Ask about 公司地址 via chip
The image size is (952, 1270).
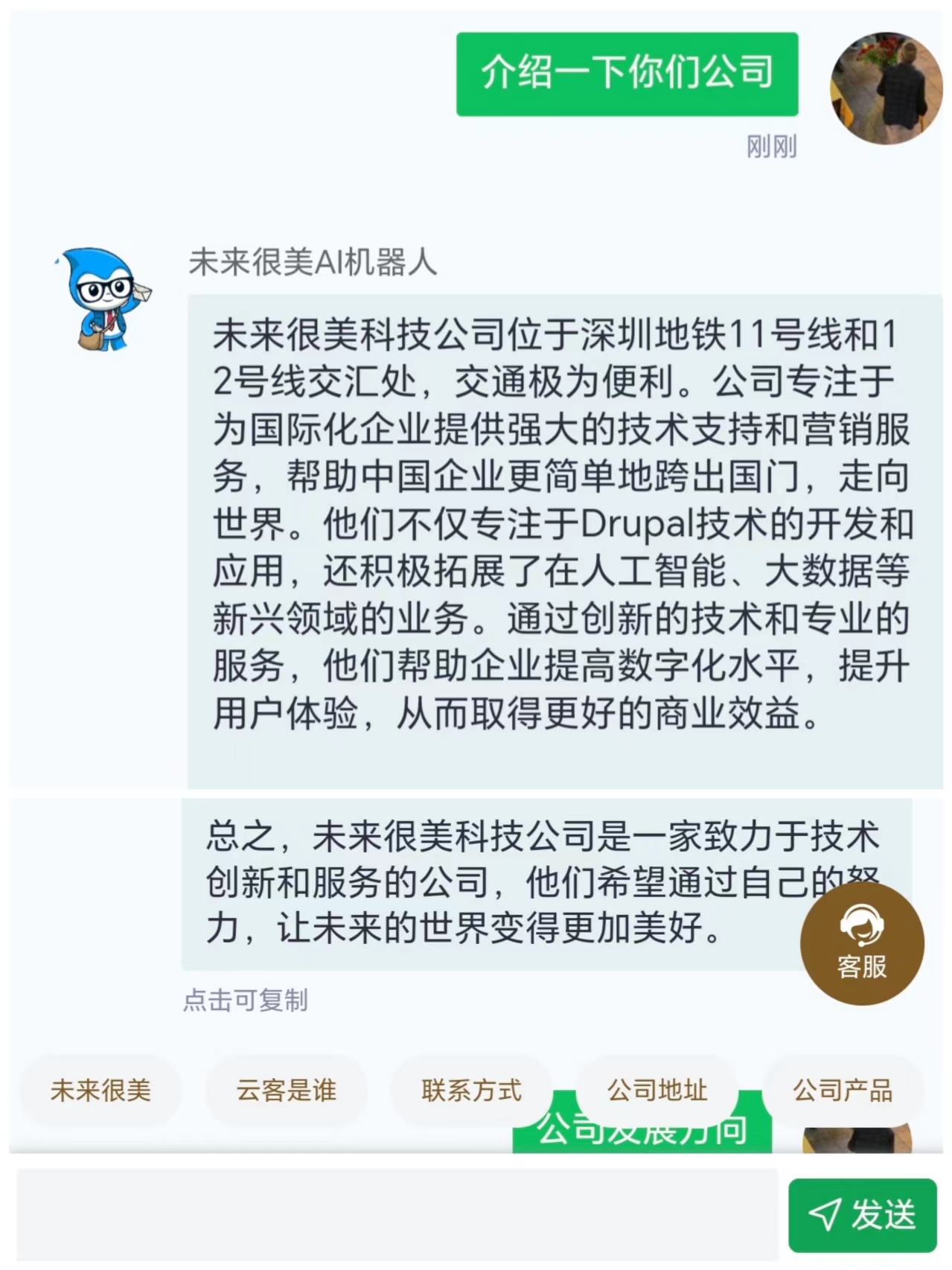657,1091
